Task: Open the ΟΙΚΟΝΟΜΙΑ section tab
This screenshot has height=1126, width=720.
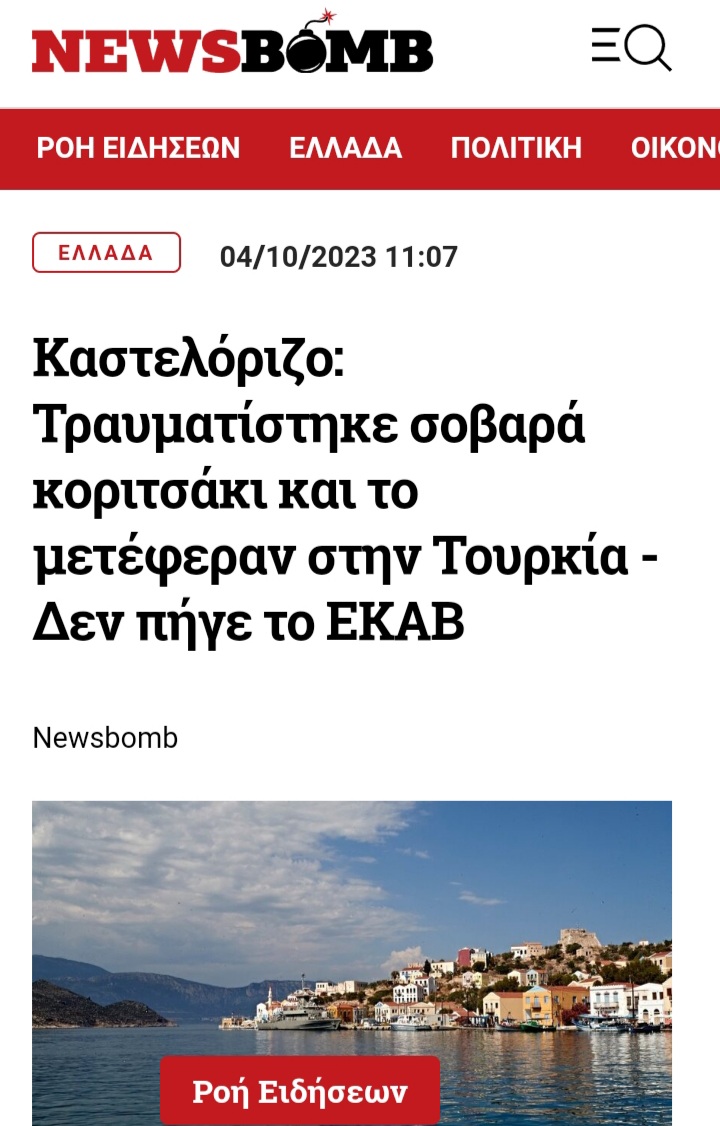Action: pos(676,149)
